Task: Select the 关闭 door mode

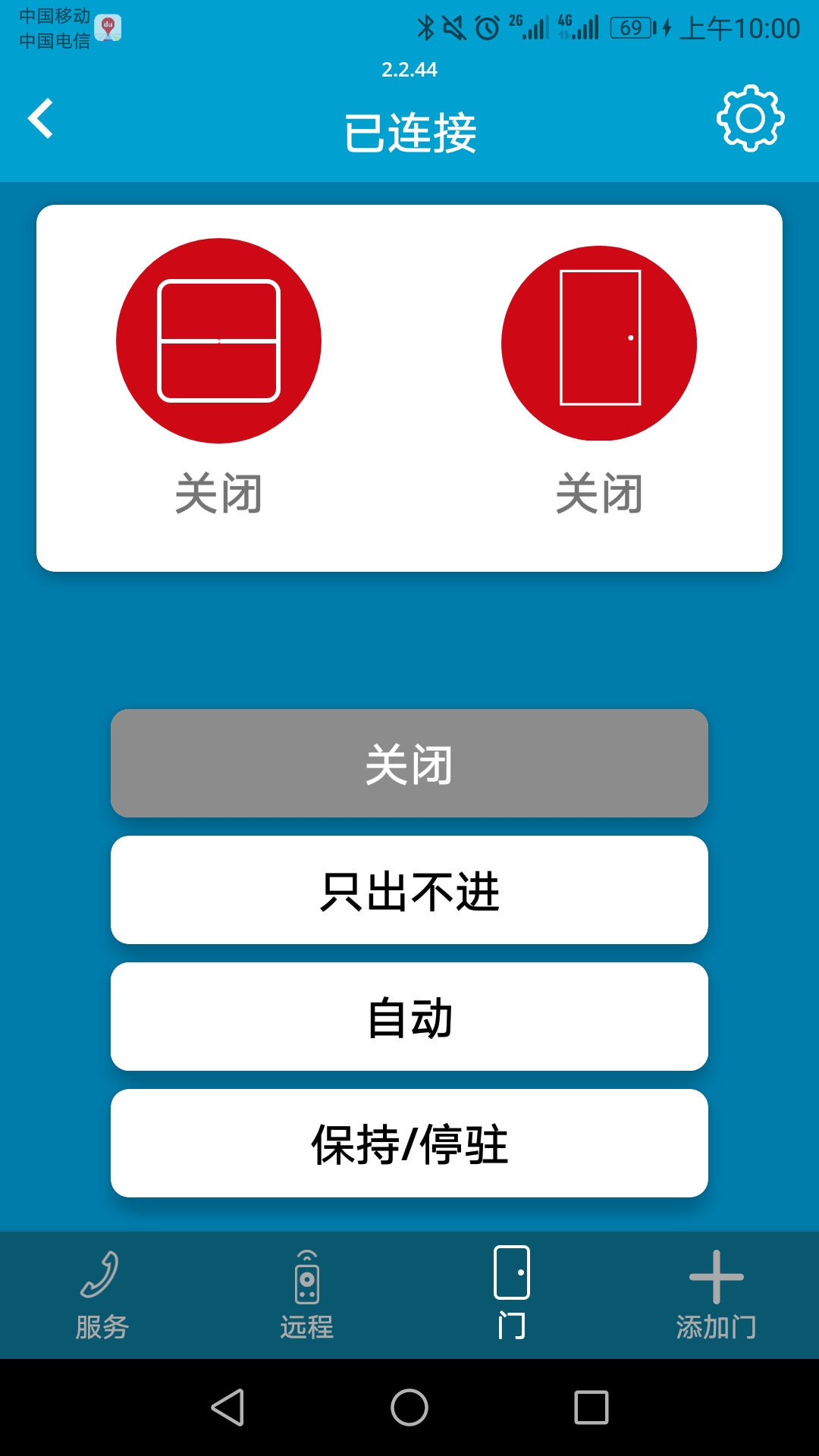Action: pyautogui.click(x=409, y=763)
